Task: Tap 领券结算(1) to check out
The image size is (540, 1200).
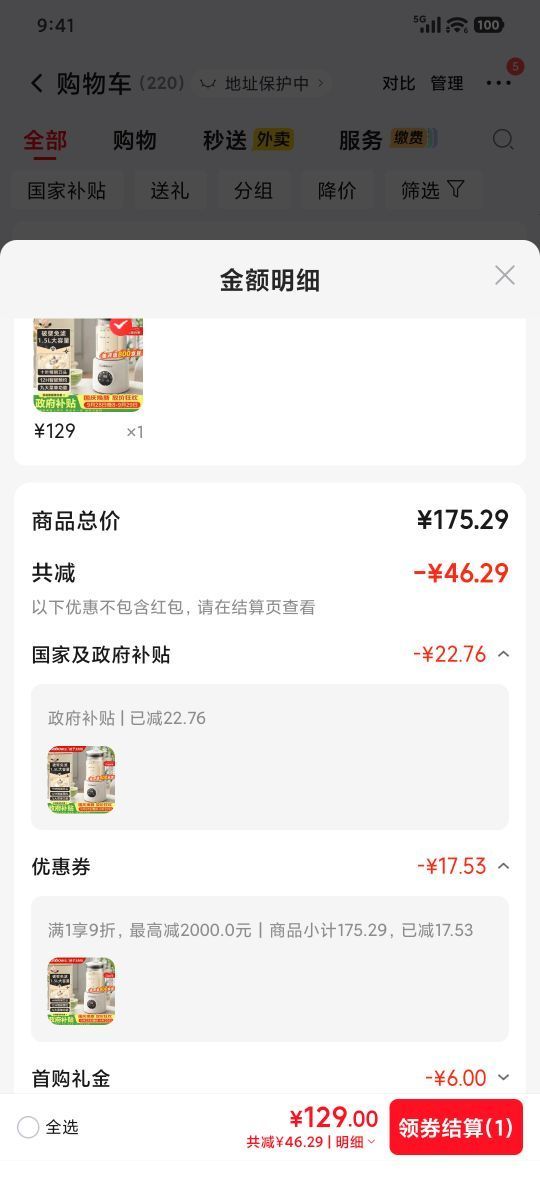Action: click(x=456, y=1127)
